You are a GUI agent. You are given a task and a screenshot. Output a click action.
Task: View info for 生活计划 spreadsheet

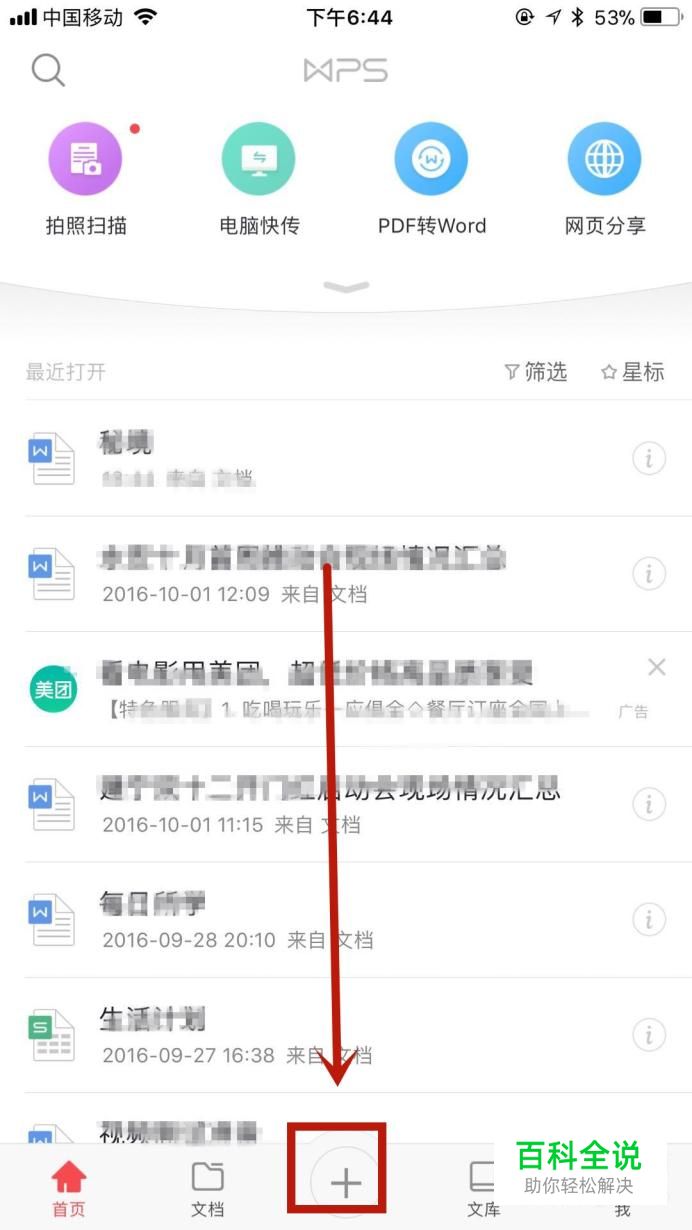pos(649,1034)
